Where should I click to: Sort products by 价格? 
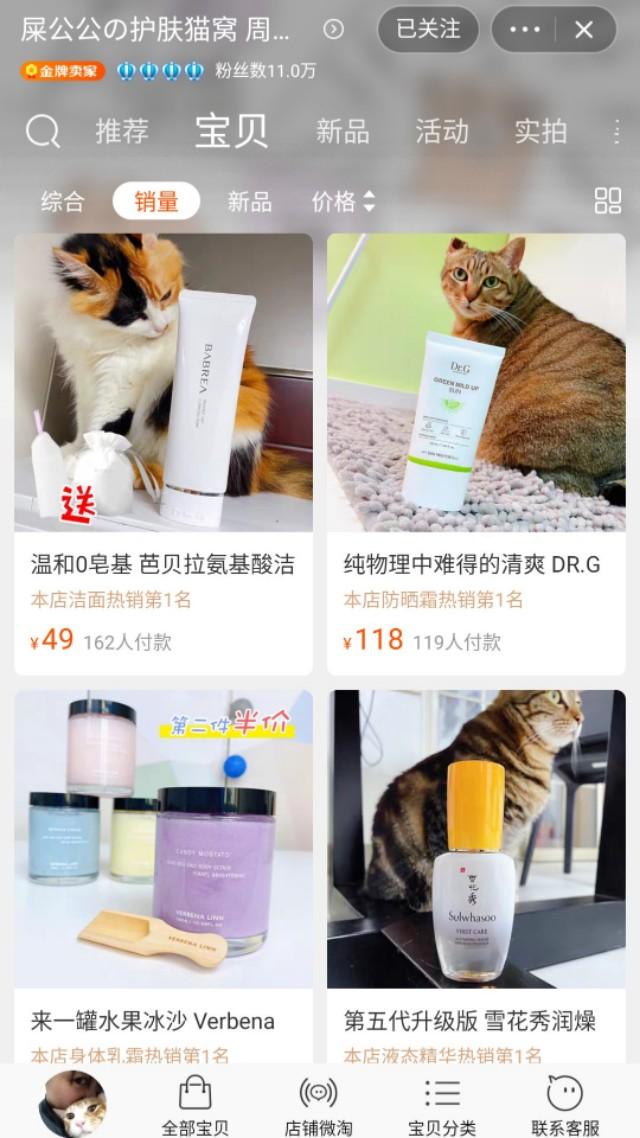(x=342, y=201)
